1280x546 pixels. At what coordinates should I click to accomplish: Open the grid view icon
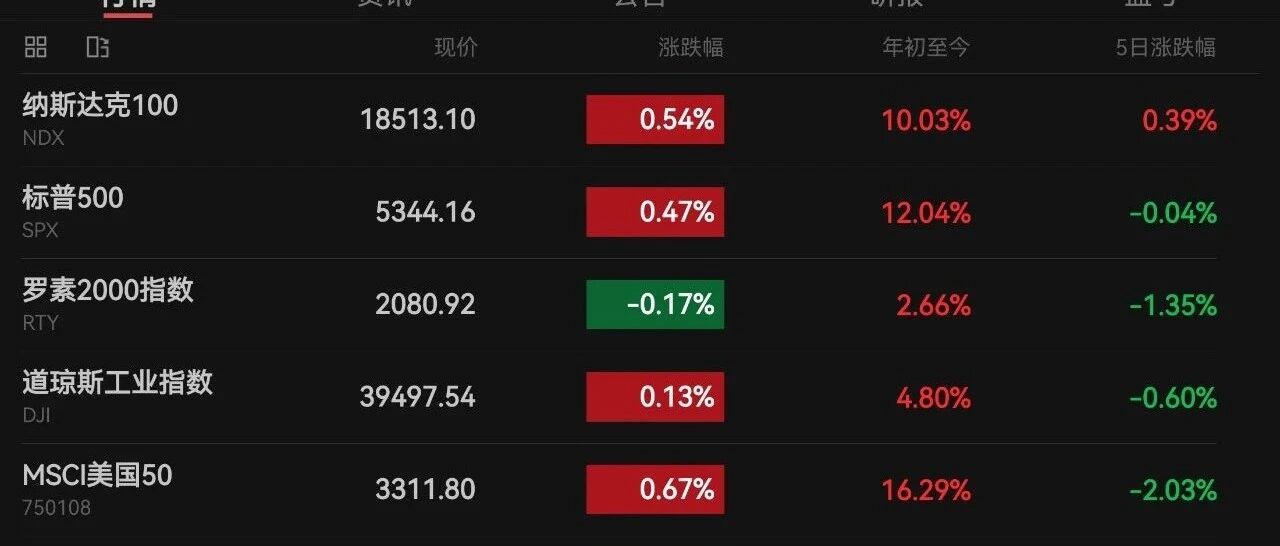click(x=36, y=47)
